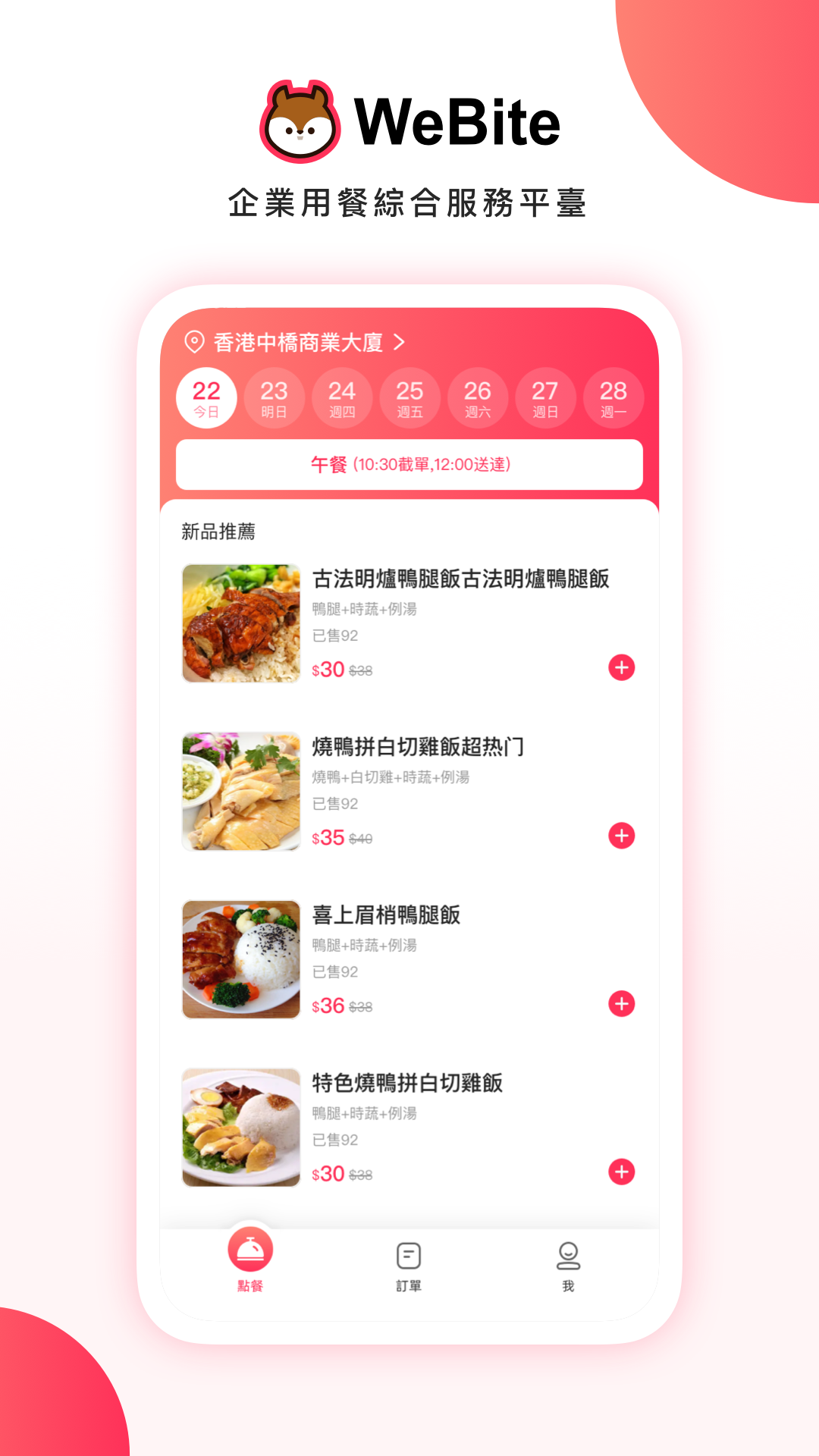This screenshot has height=1456, width=819.
Task: Add 古法明爐鴨腿飯 using the plus icon
Action: coord(622,668)
